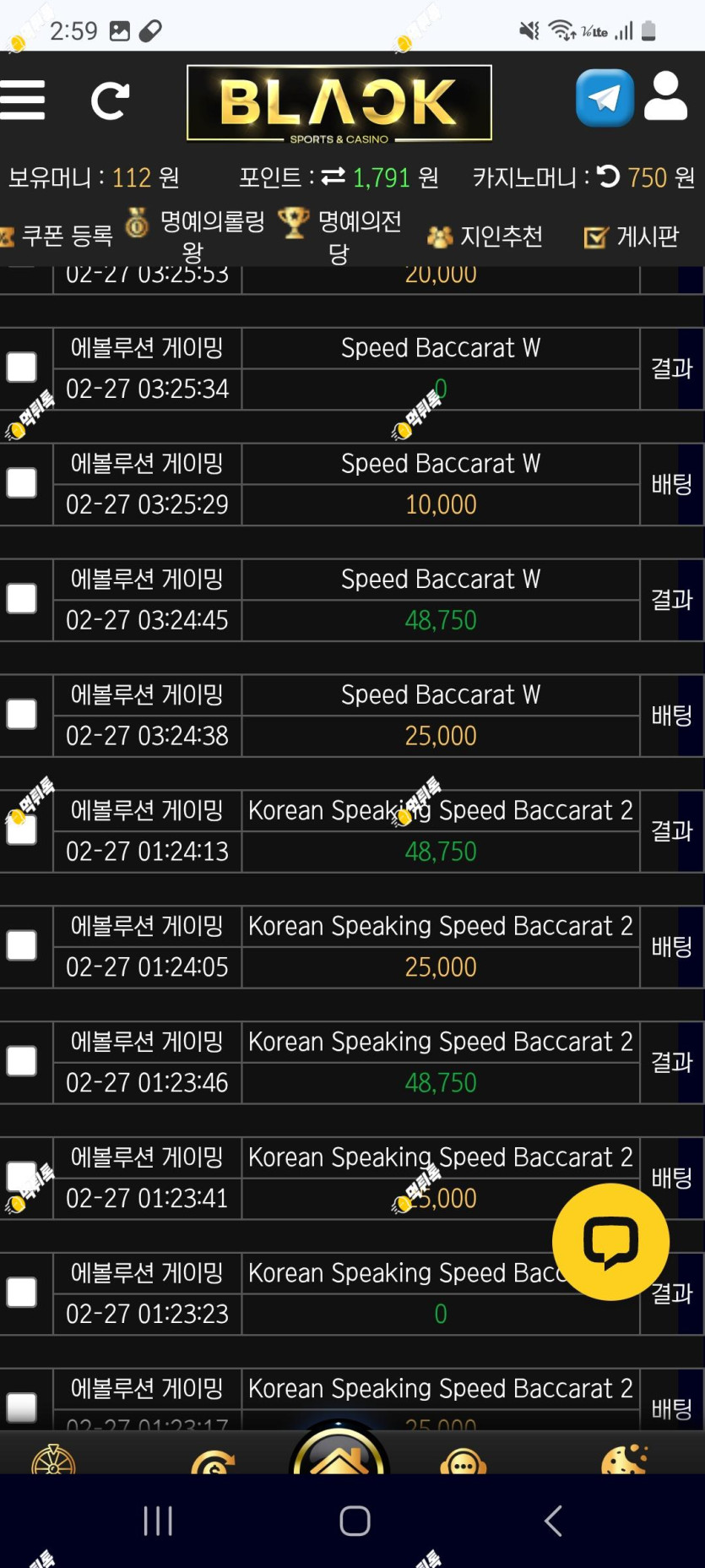Check the 02-27 03:25:34 row box

click(x=22, y=367)
